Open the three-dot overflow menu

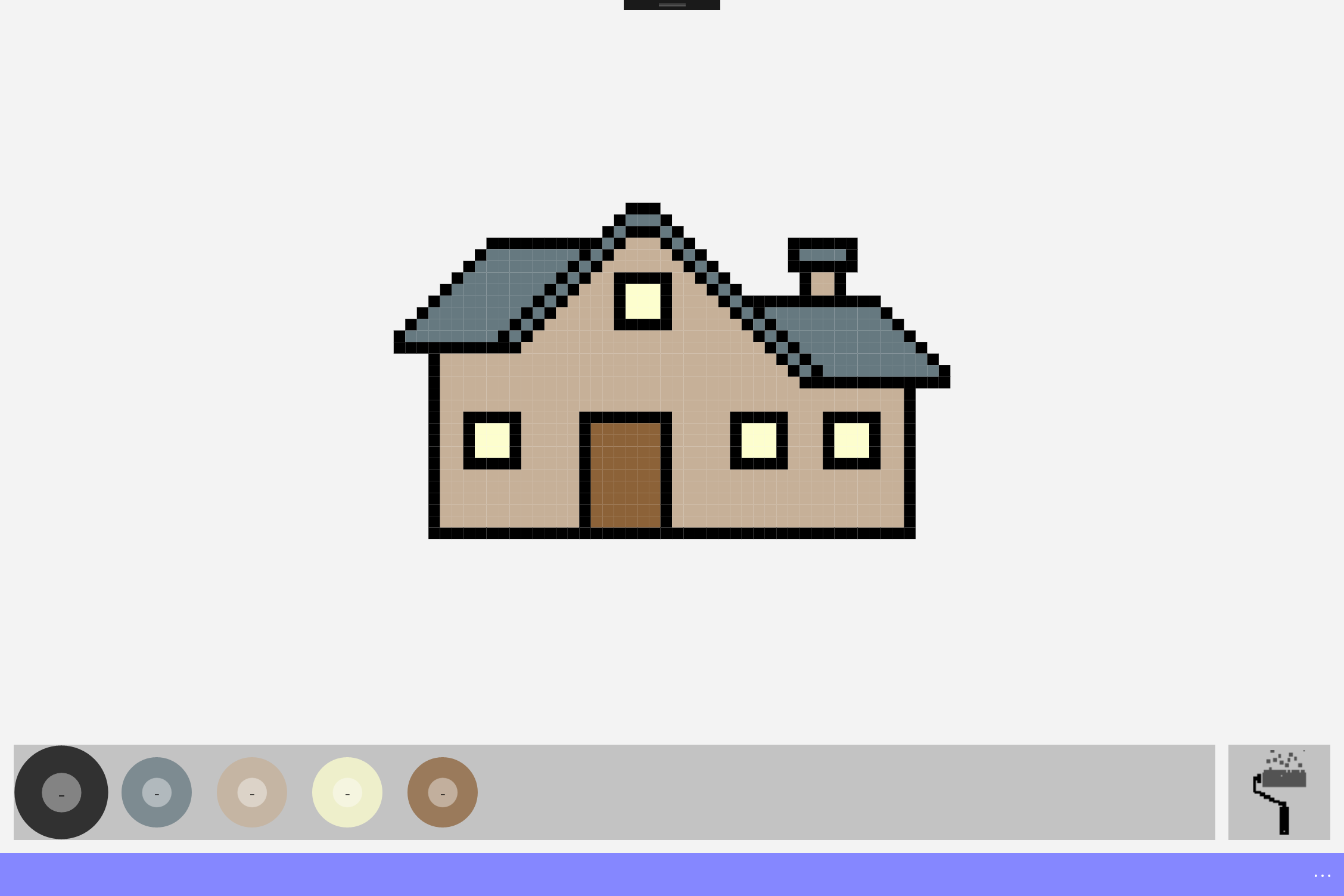click(1322, 875)
